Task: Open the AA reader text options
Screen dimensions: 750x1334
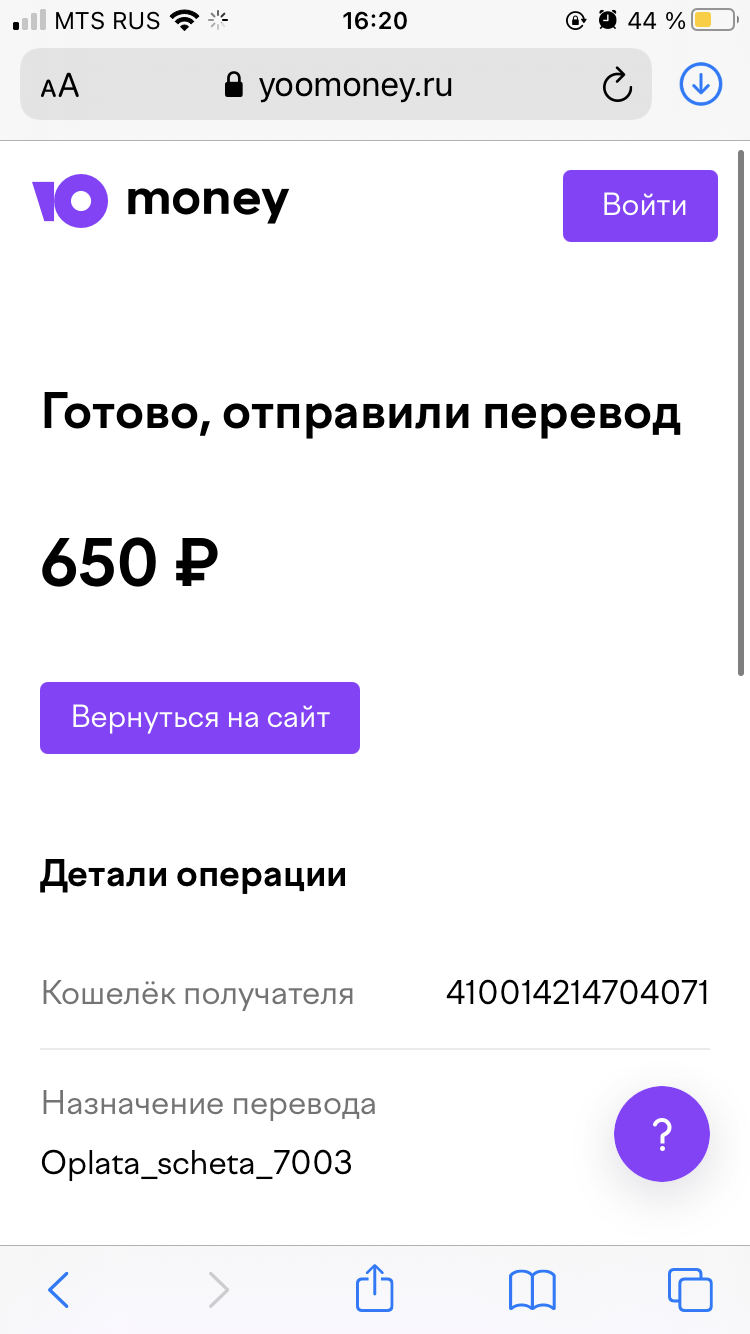Action: 60,86
